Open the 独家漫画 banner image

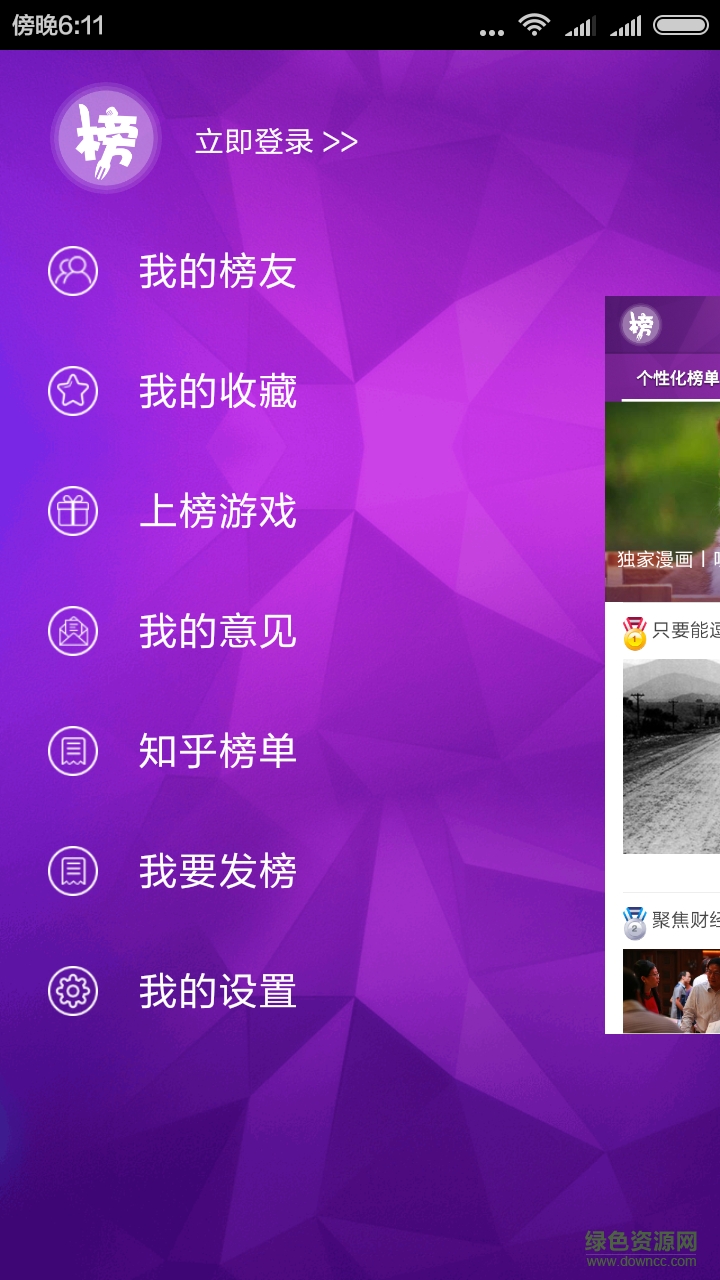(662, 500)
